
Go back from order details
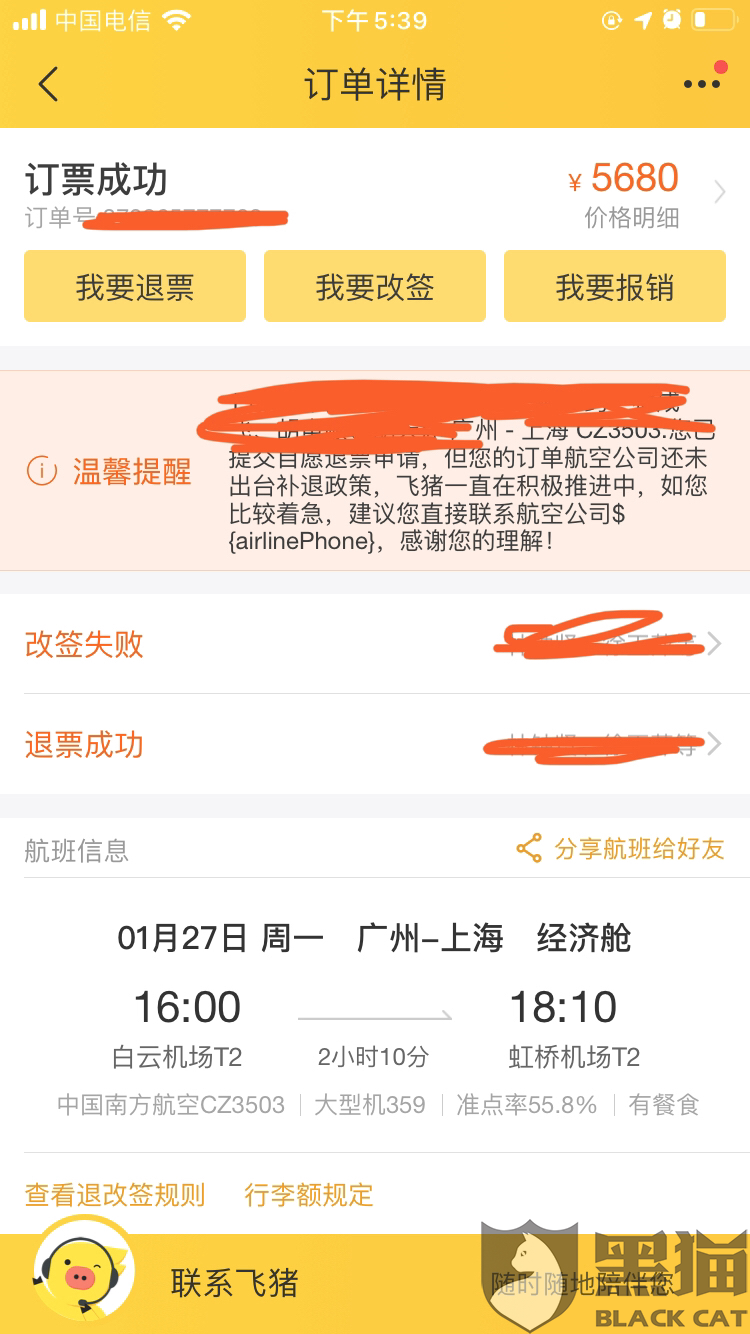[48, 85]
